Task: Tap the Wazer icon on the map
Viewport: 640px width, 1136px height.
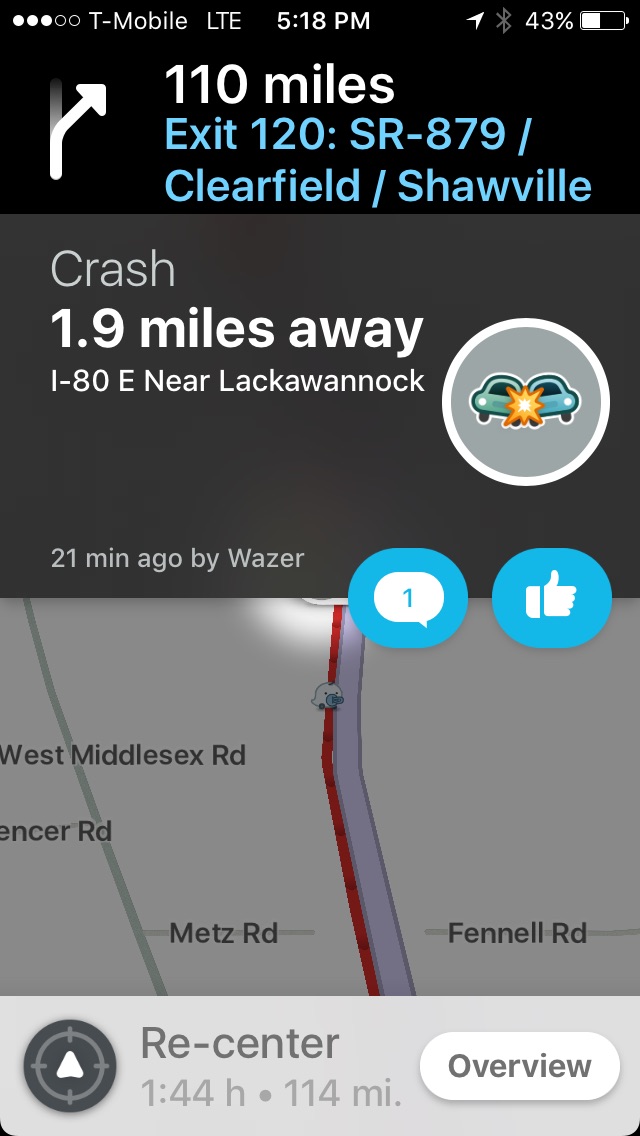Action: [327, 695]
